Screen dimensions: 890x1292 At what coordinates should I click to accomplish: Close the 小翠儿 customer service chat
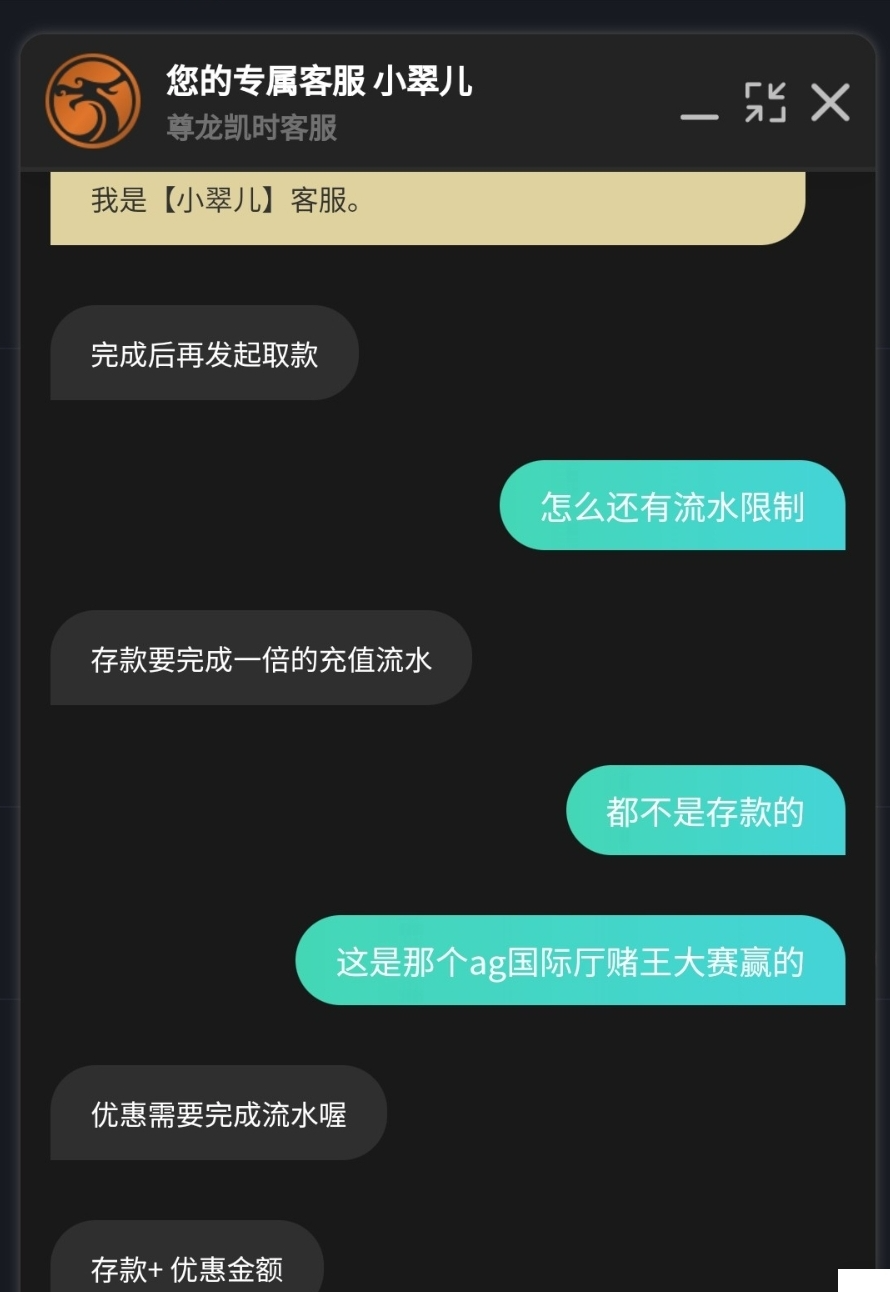(x=830, y=102)
